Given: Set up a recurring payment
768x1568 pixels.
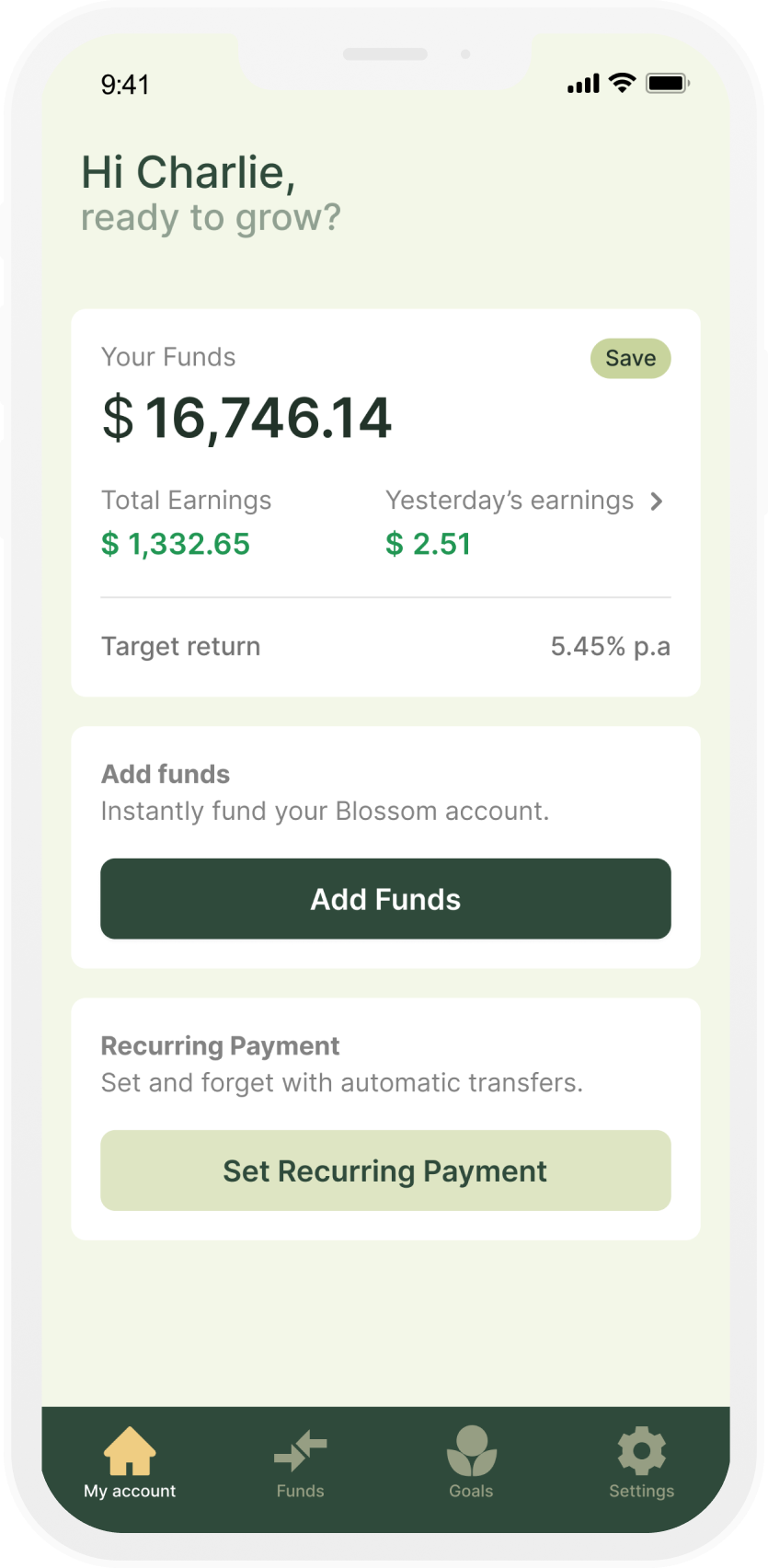Looking at the screenshot, I should pos(385,1170).
